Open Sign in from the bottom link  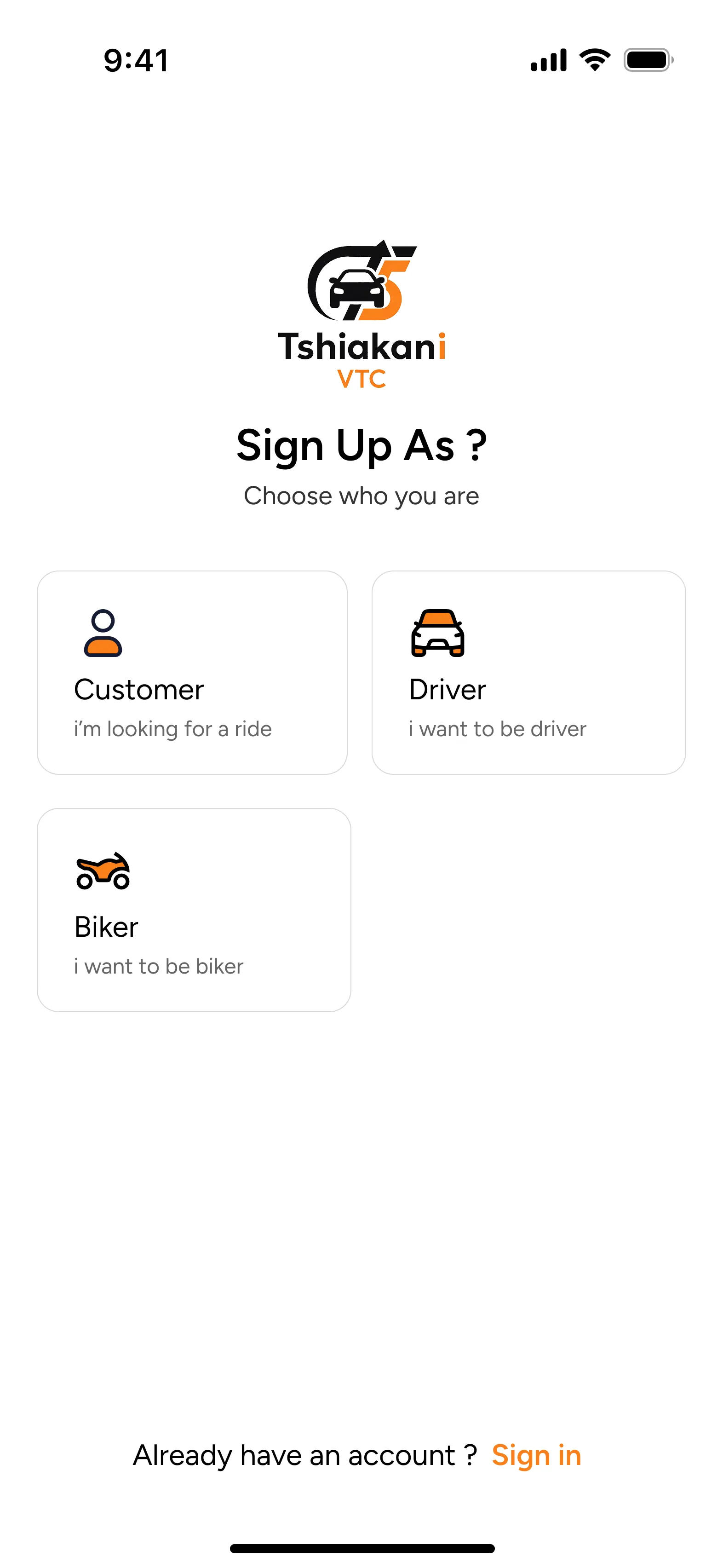point(536,1455)
